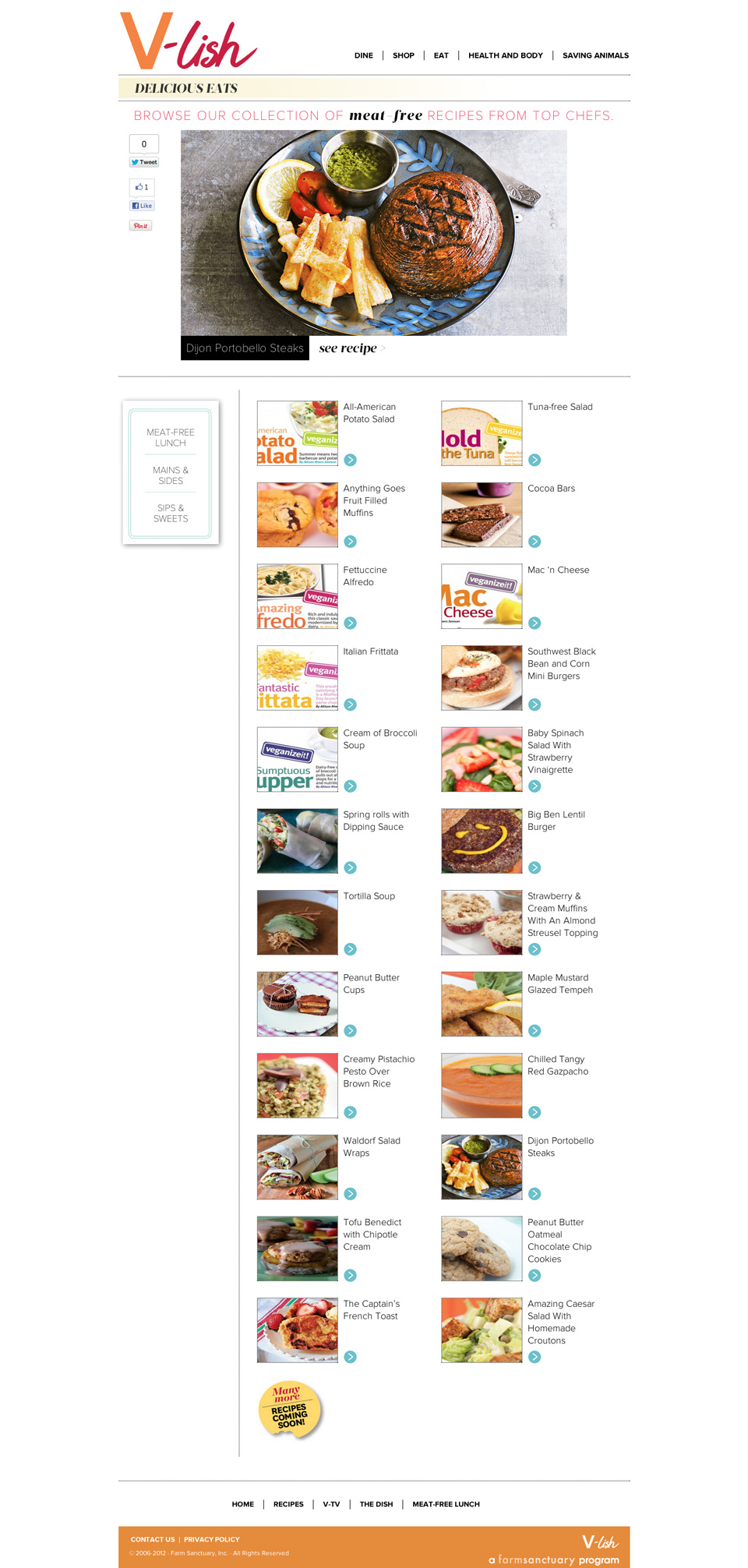
Task: Open All-American Potato Salad thumbnail
Action: point(297,433)
